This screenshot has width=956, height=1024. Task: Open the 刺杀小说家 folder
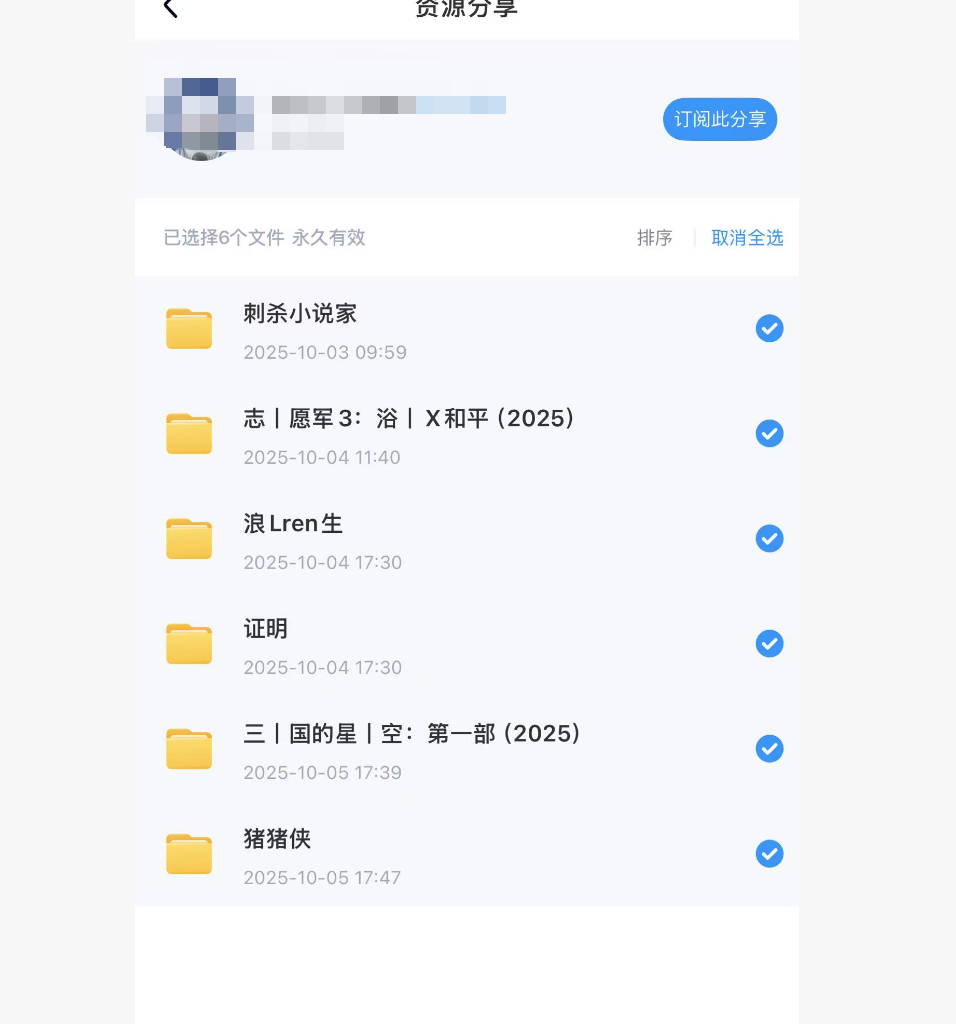(x=300, y=314)
